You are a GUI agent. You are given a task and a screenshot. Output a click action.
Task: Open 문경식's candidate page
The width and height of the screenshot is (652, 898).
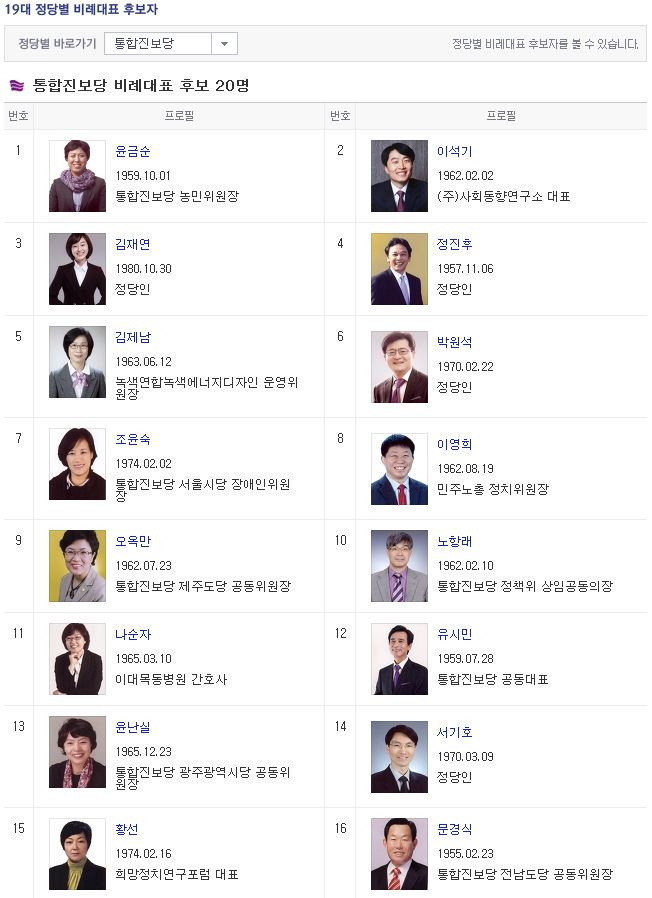click(454, 829)
